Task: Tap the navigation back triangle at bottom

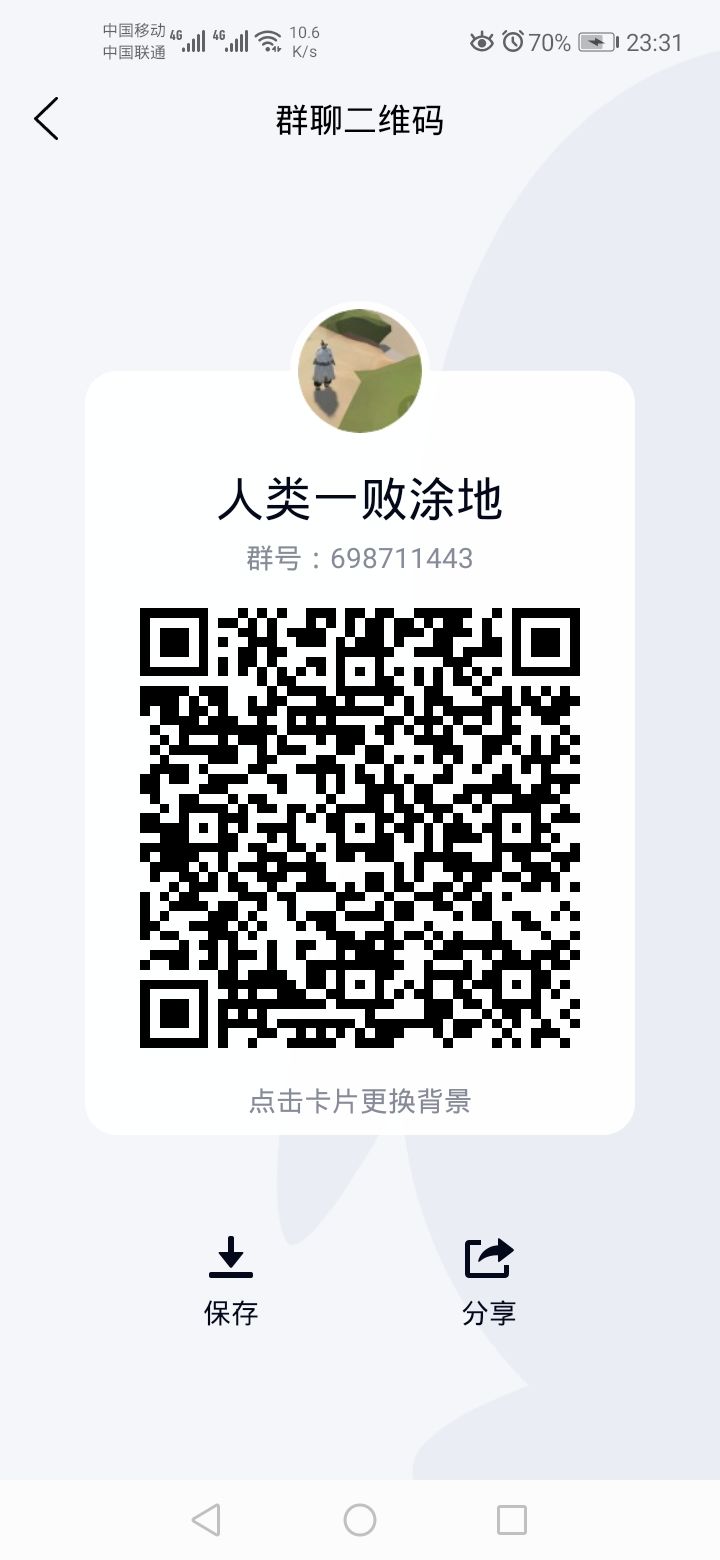Action: pyautogui.click(x=206, y=1519)
